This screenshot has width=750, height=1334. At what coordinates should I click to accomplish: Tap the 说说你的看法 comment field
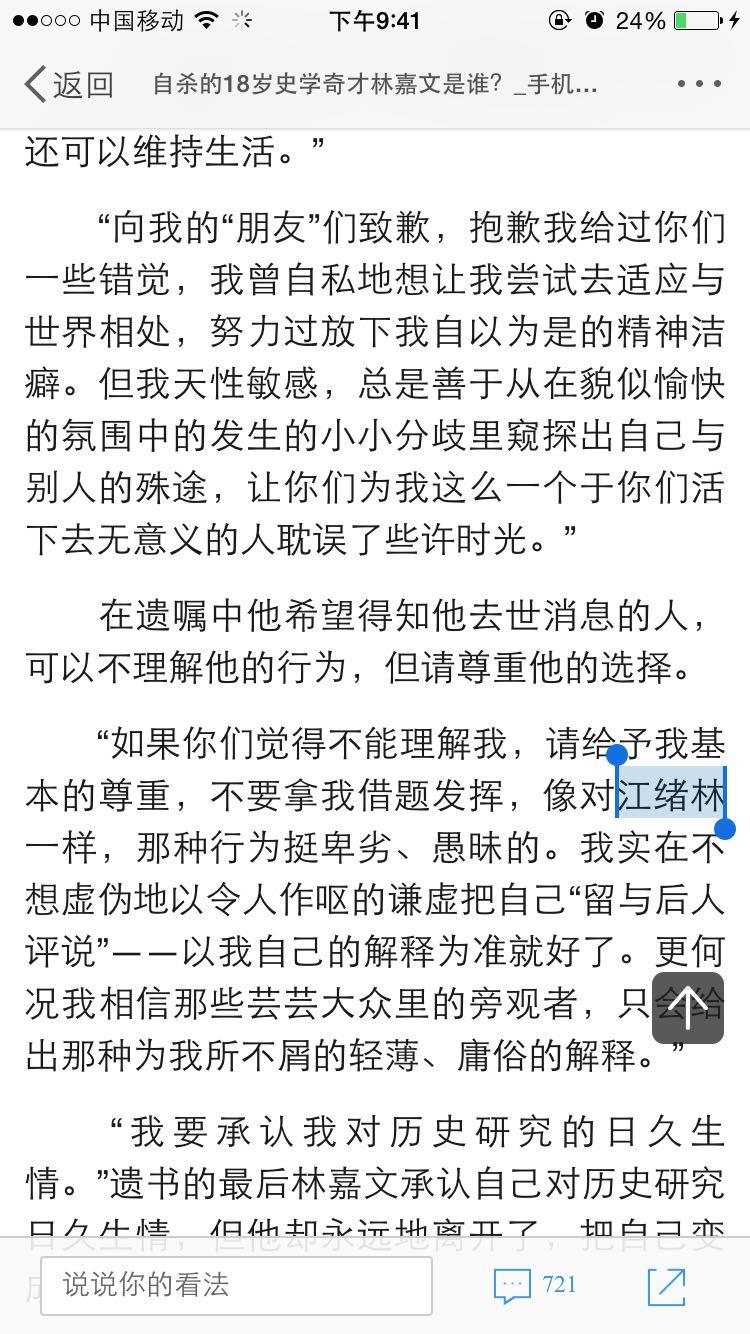(x=236, y=1285)
